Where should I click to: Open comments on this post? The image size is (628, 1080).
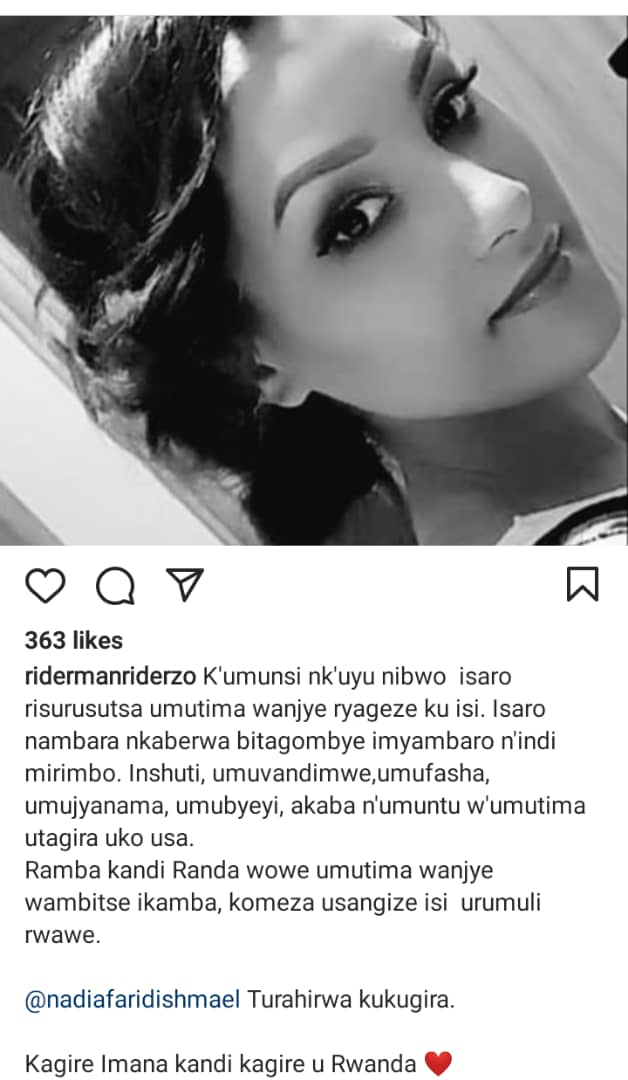point(114,585)
